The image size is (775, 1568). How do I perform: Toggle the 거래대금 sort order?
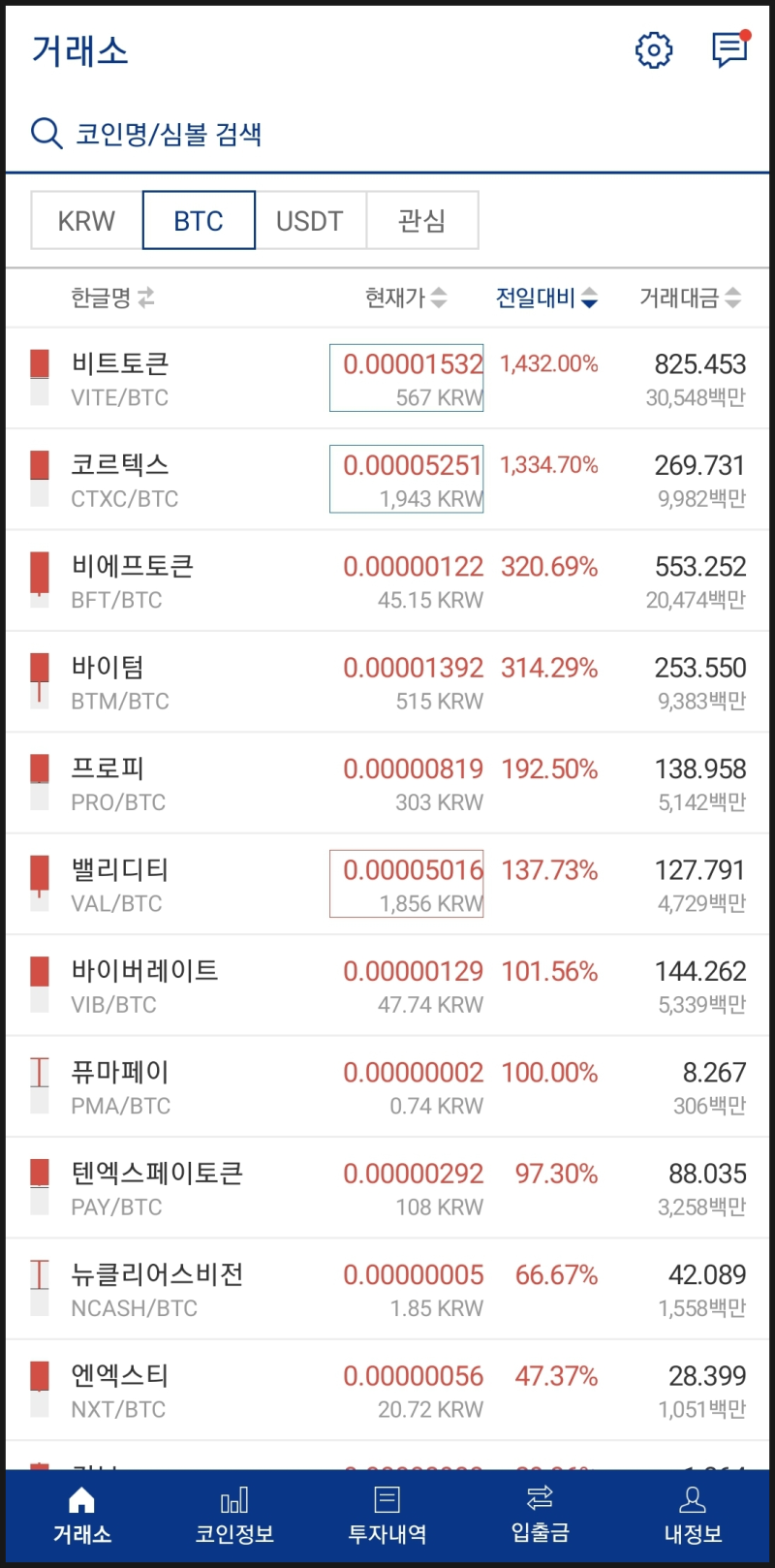(x=734, y=298)
